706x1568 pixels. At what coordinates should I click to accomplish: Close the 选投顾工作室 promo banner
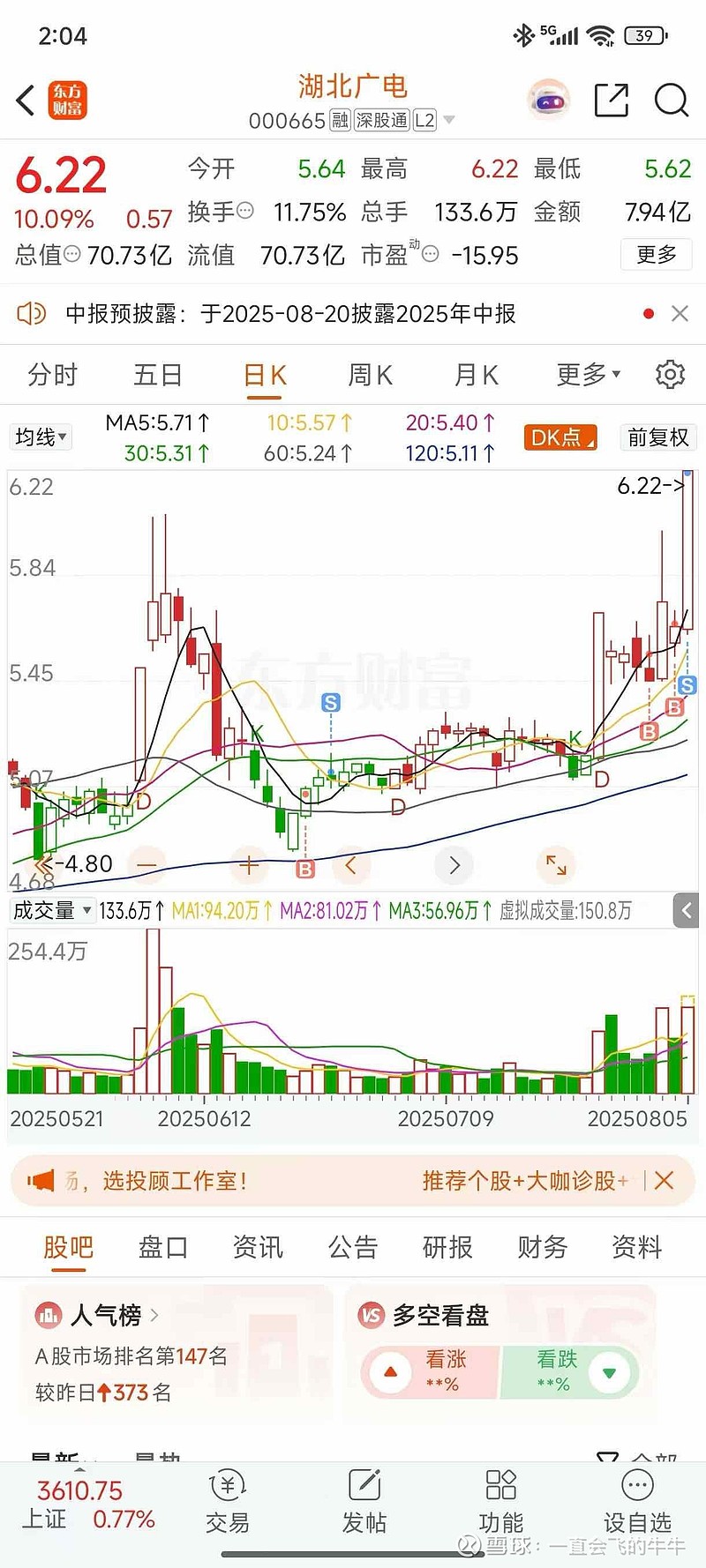665,1180
